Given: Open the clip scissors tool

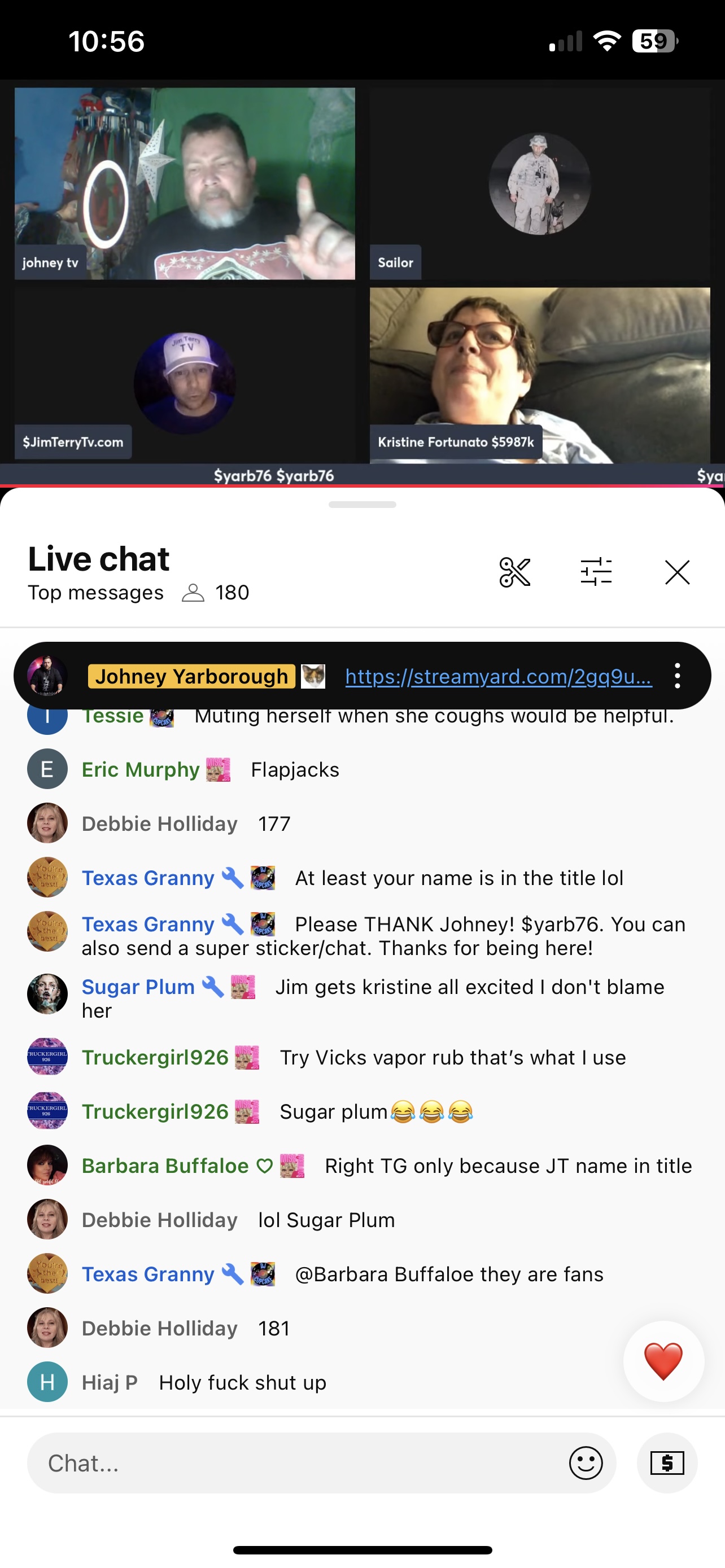Looking at the screenshot, I should [x=514, y=572].
